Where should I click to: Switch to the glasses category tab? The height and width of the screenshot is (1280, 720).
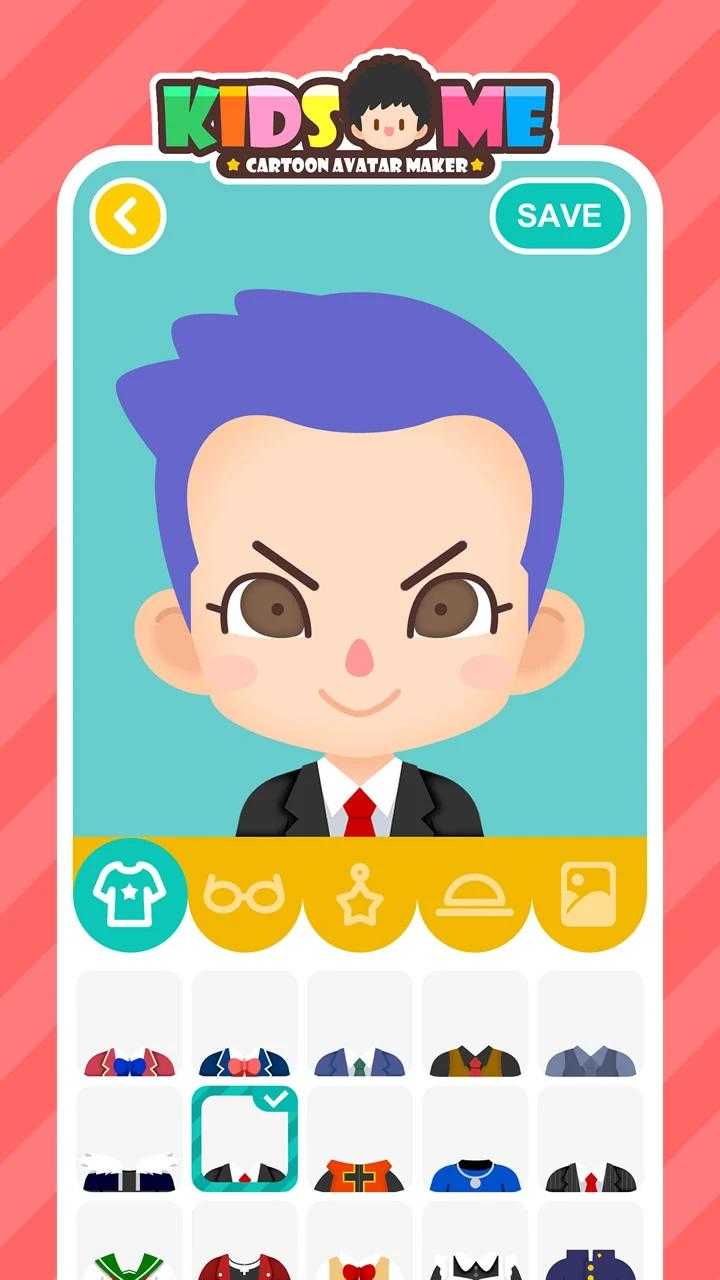tap(244, 893)
